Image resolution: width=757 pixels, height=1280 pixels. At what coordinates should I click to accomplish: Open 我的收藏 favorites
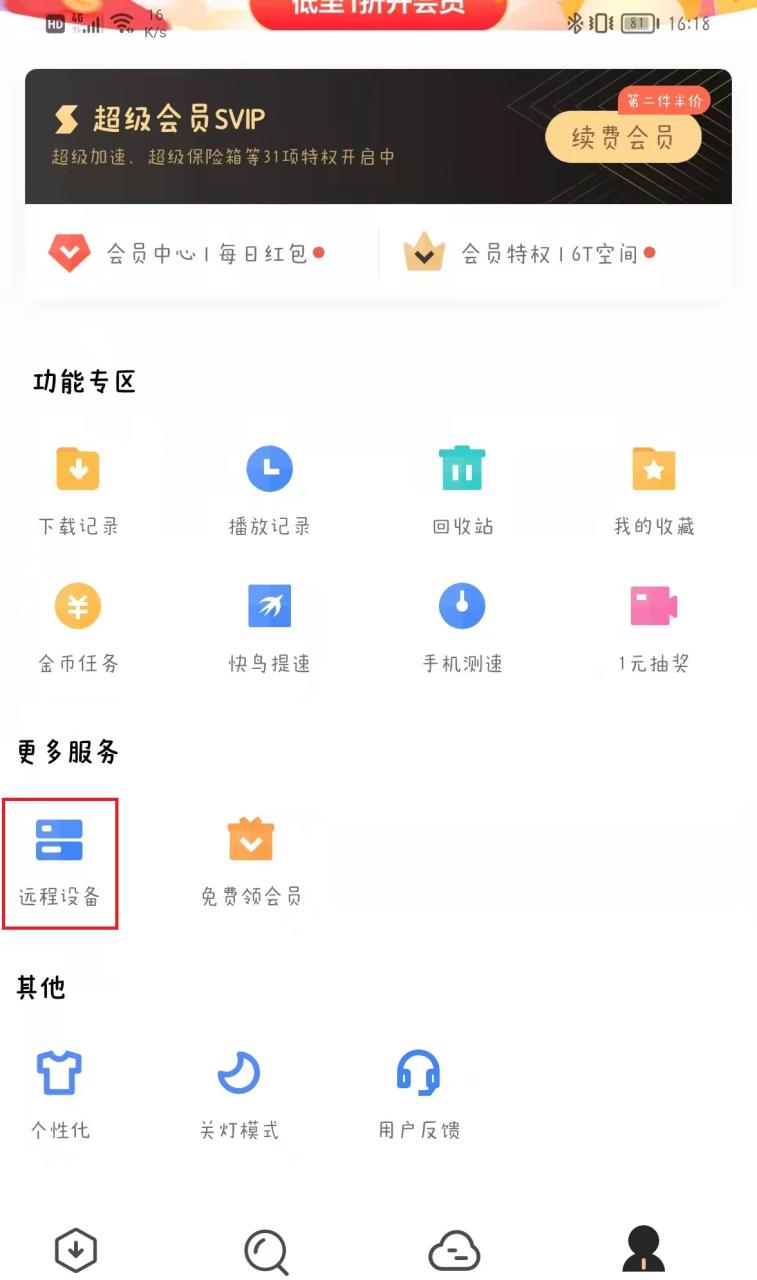pos(653,487)
